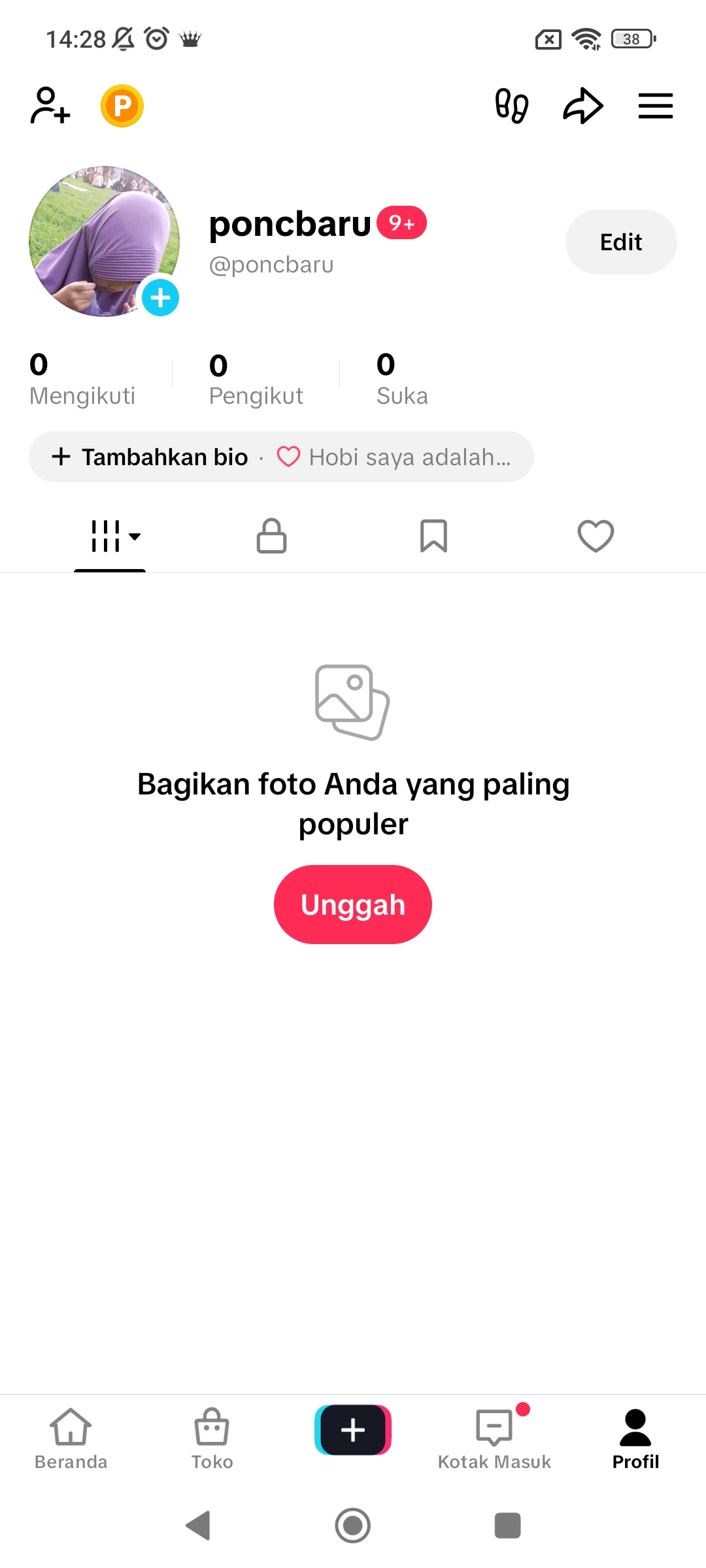
Task: Go to the Beranda tab
Action: (71, 1439)
